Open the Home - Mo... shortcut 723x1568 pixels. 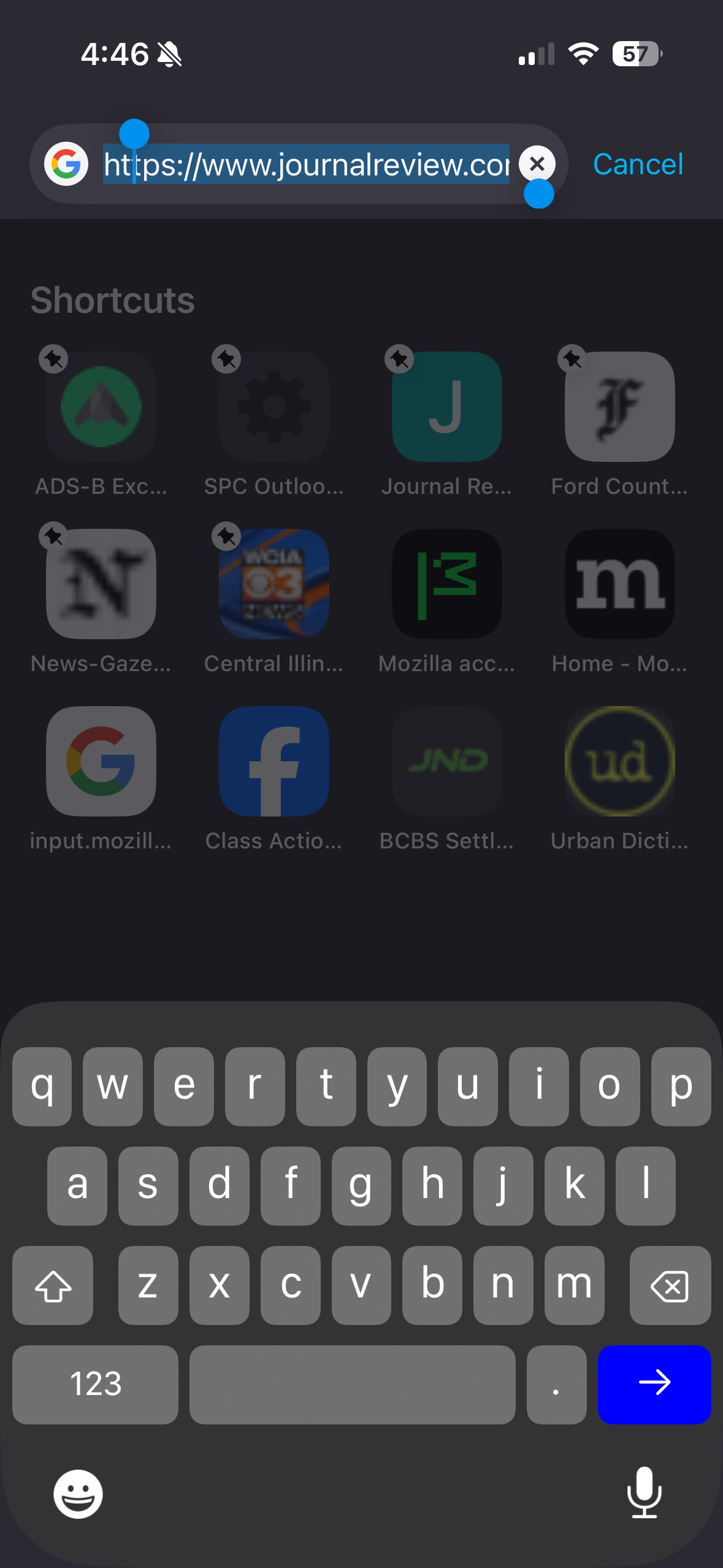pos(620,584)
